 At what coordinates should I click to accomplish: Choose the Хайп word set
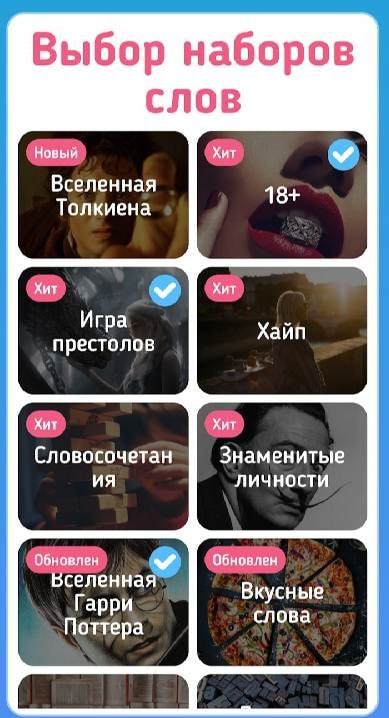pos(282,330)
